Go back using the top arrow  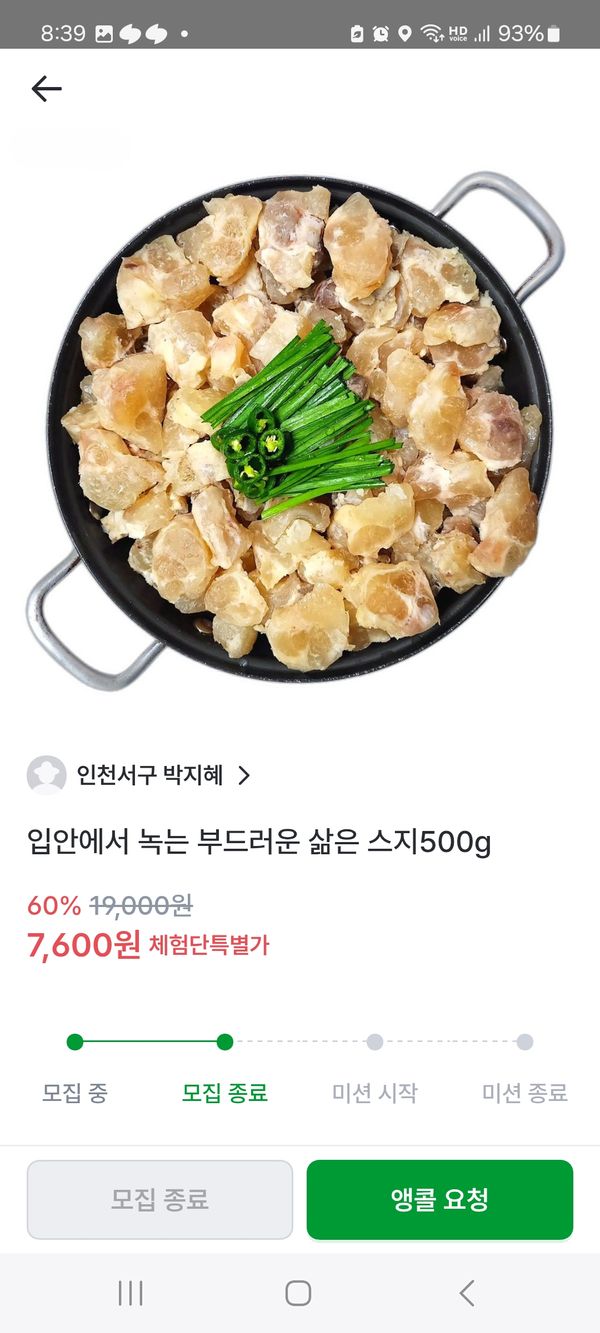pyautogui.click(x=46, y=89)
